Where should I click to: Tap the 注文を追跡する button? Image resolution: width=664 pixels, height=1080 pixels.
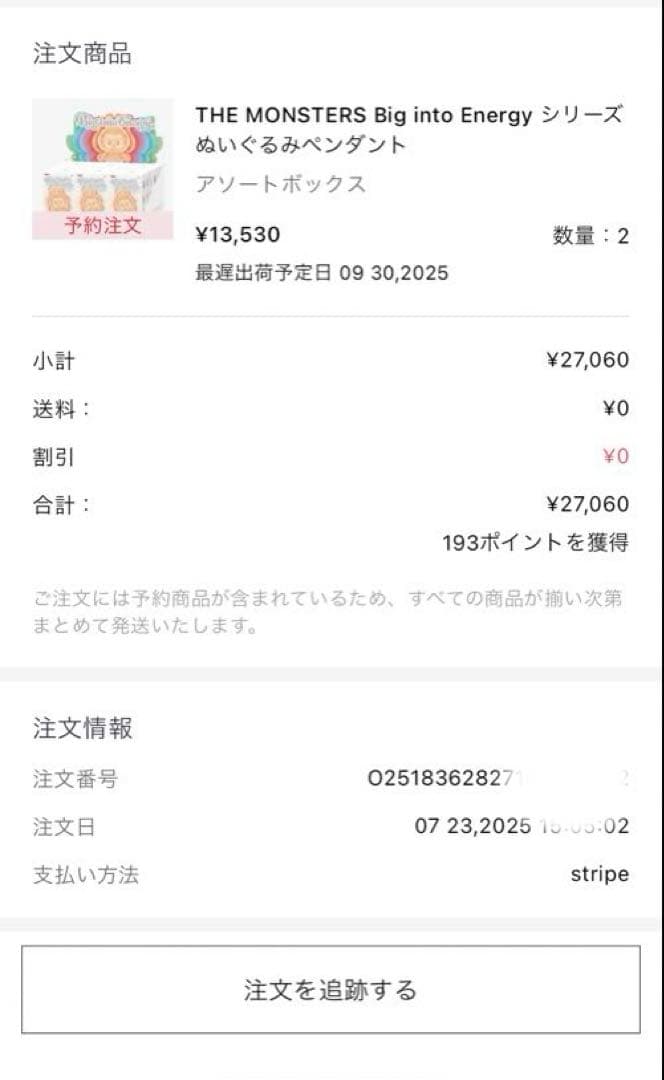coord(331,990)
